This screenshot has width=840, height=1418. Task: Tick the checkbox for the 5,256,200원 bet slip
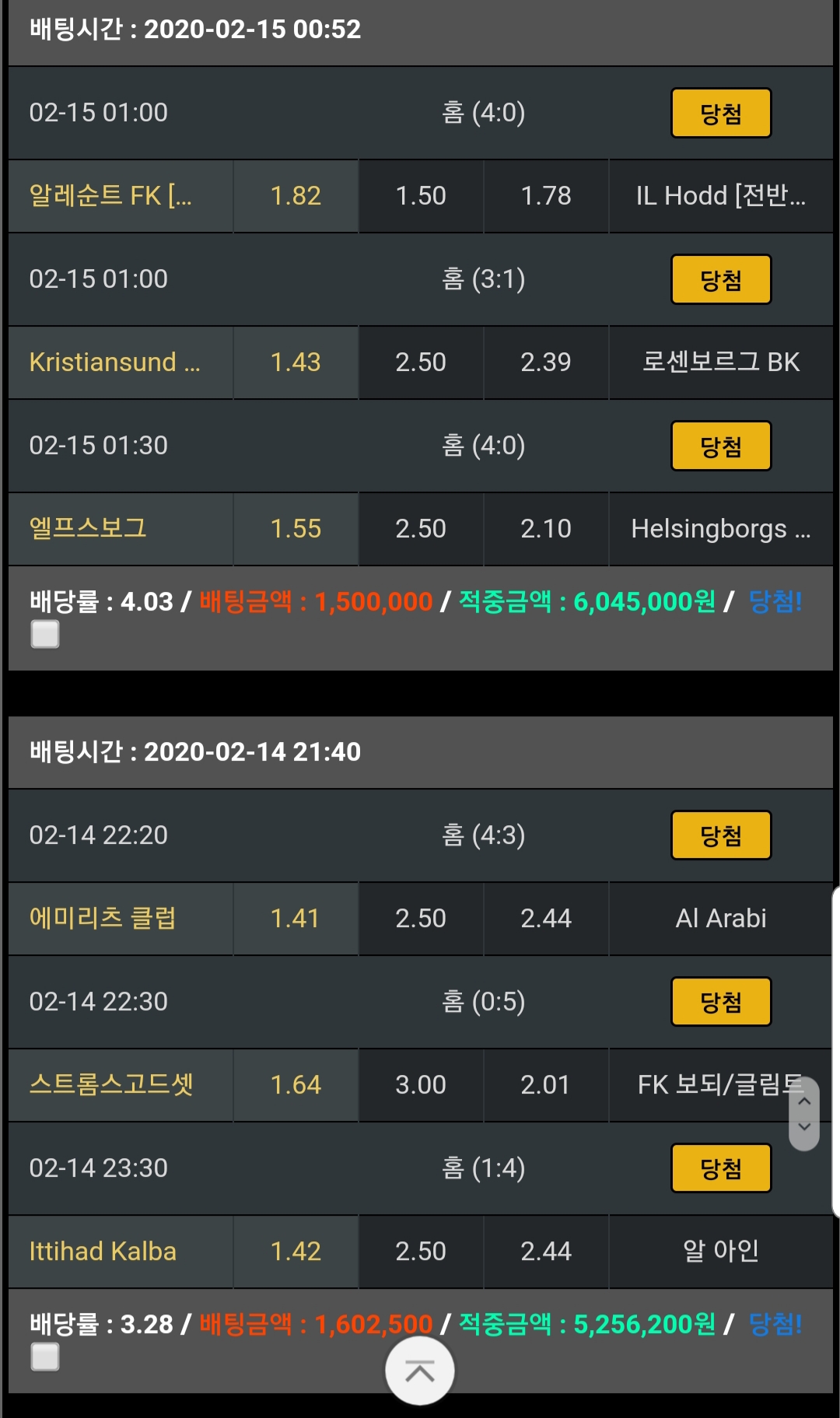tap(45, 1357)
